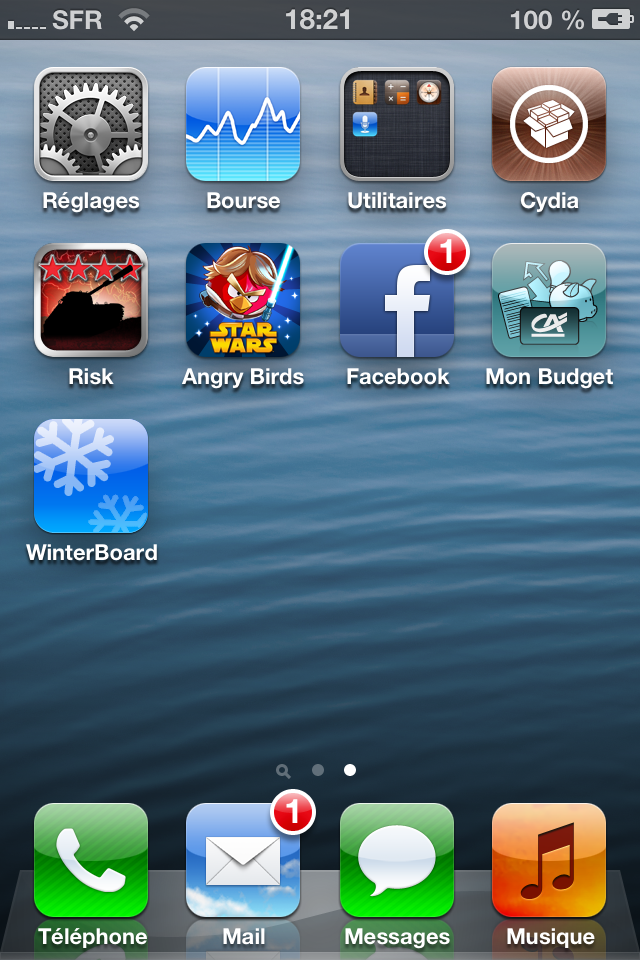Open Angry Birds Star Wars

[x=243, y=300]
